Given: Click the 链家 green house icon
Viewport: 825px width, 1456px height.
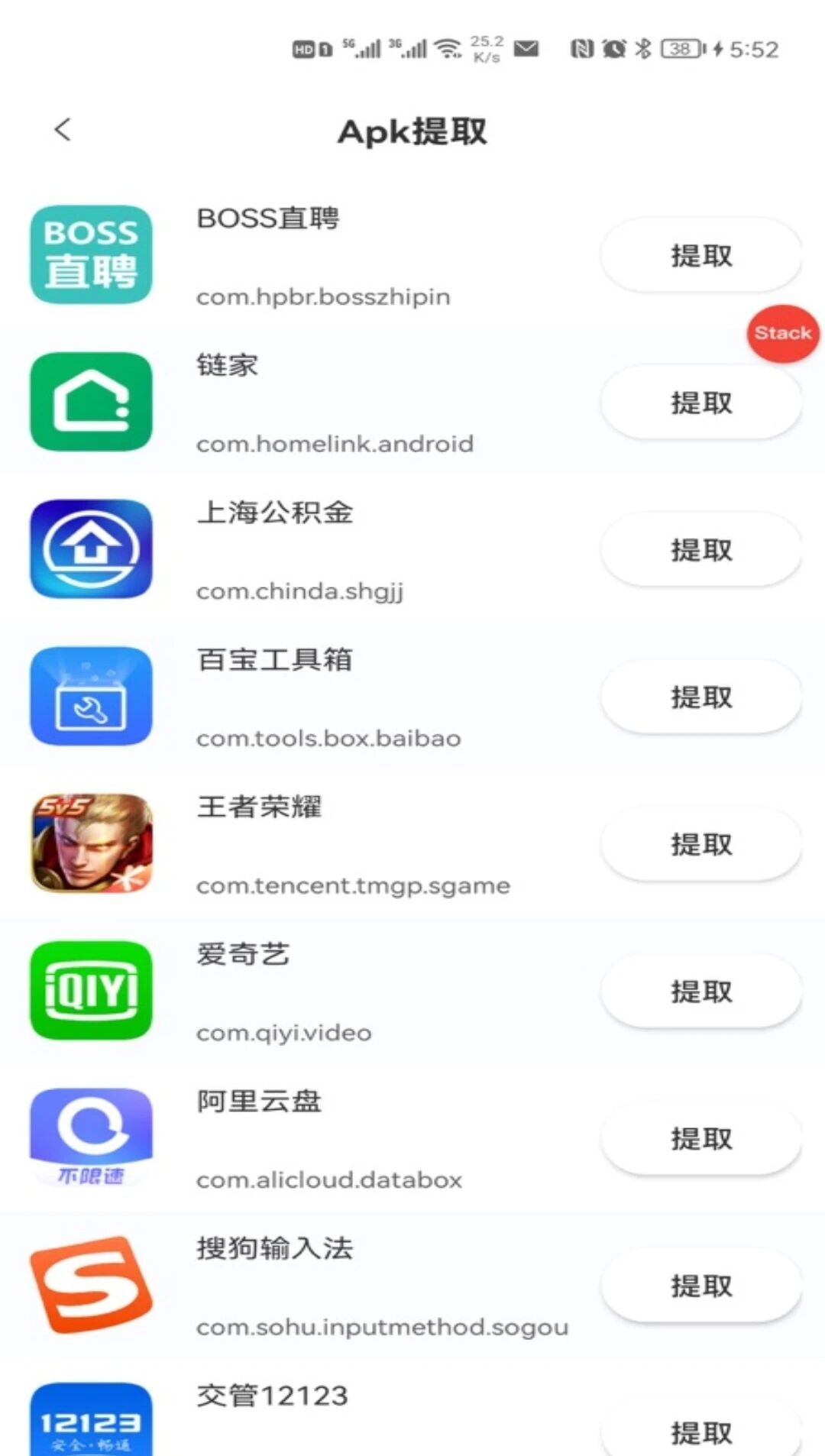Looking at the screenshot, I should point(90,402).
